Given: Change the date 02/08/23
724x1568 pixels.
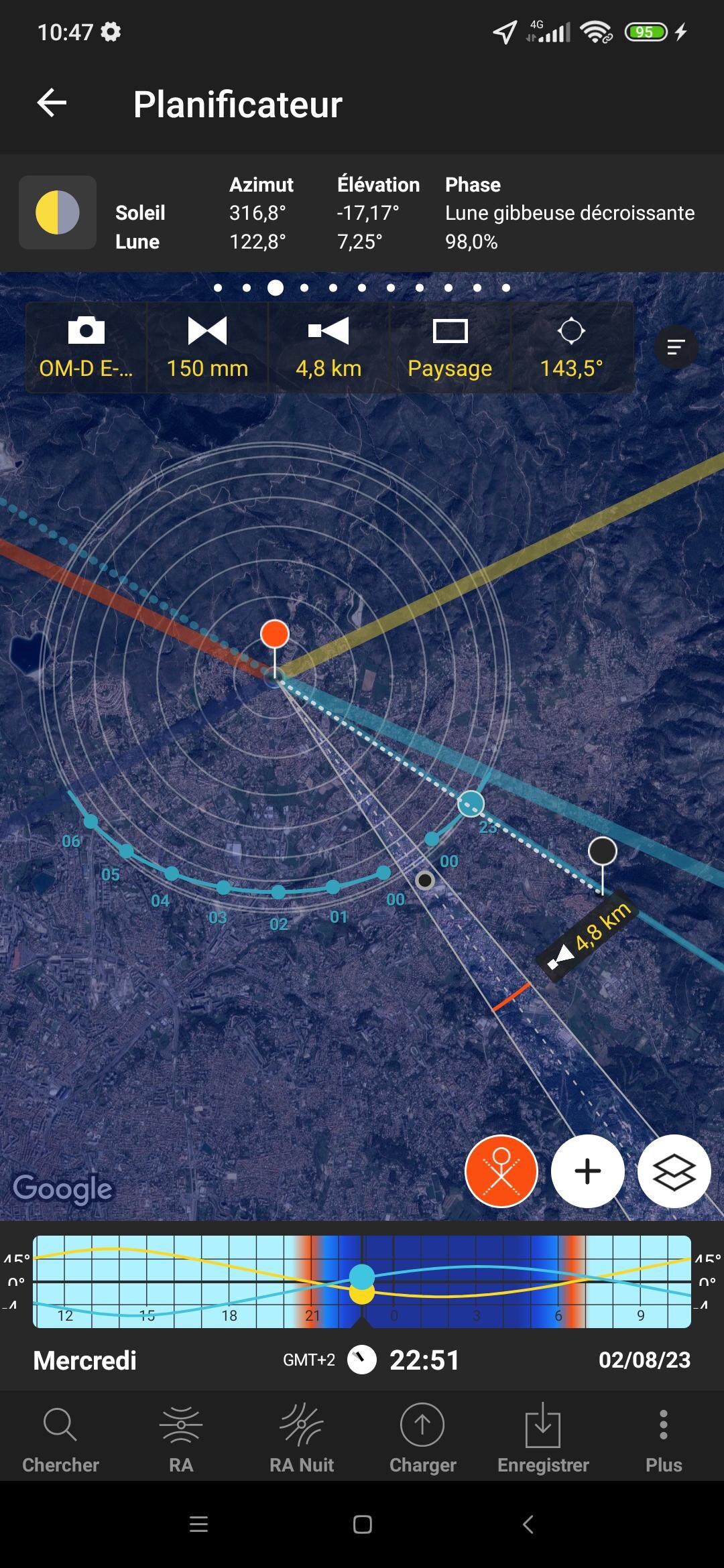Looking at the screenshot, I should (x=644, y=1360).
